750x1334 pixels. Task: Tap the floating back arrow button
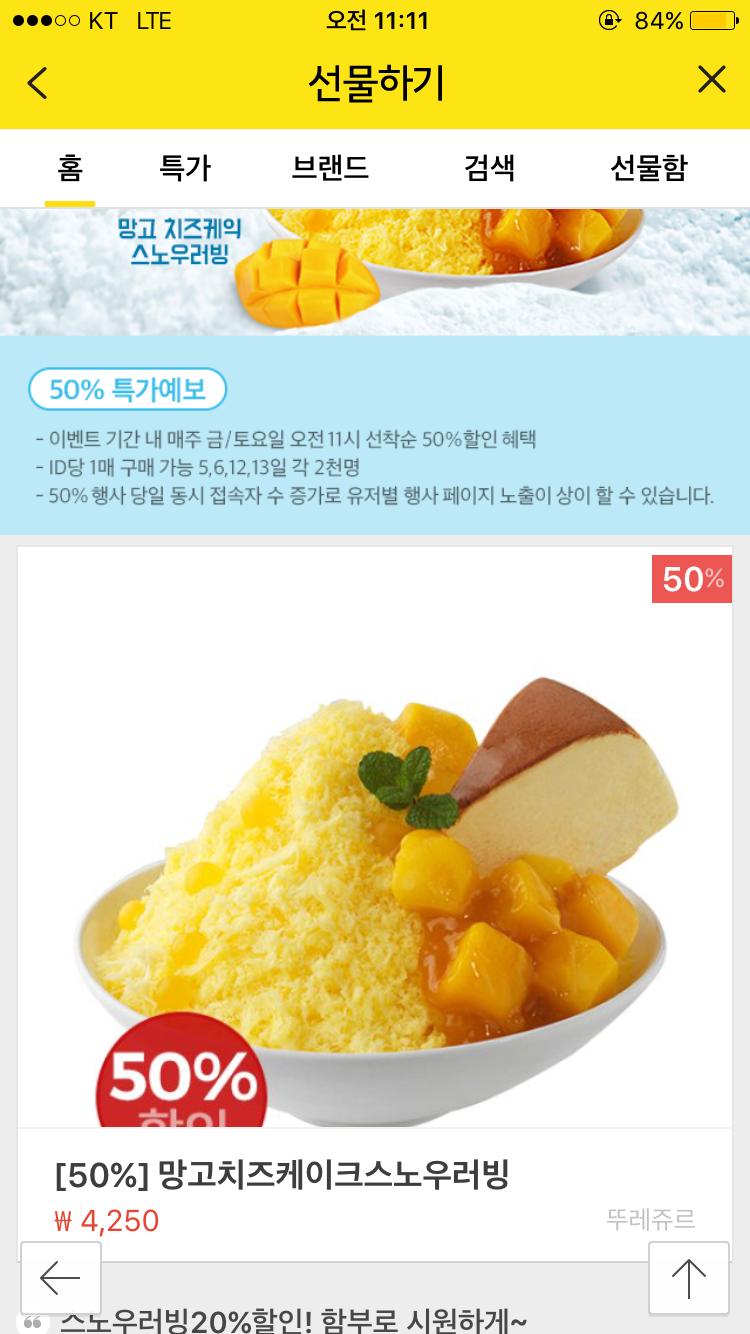[61, 1277]
